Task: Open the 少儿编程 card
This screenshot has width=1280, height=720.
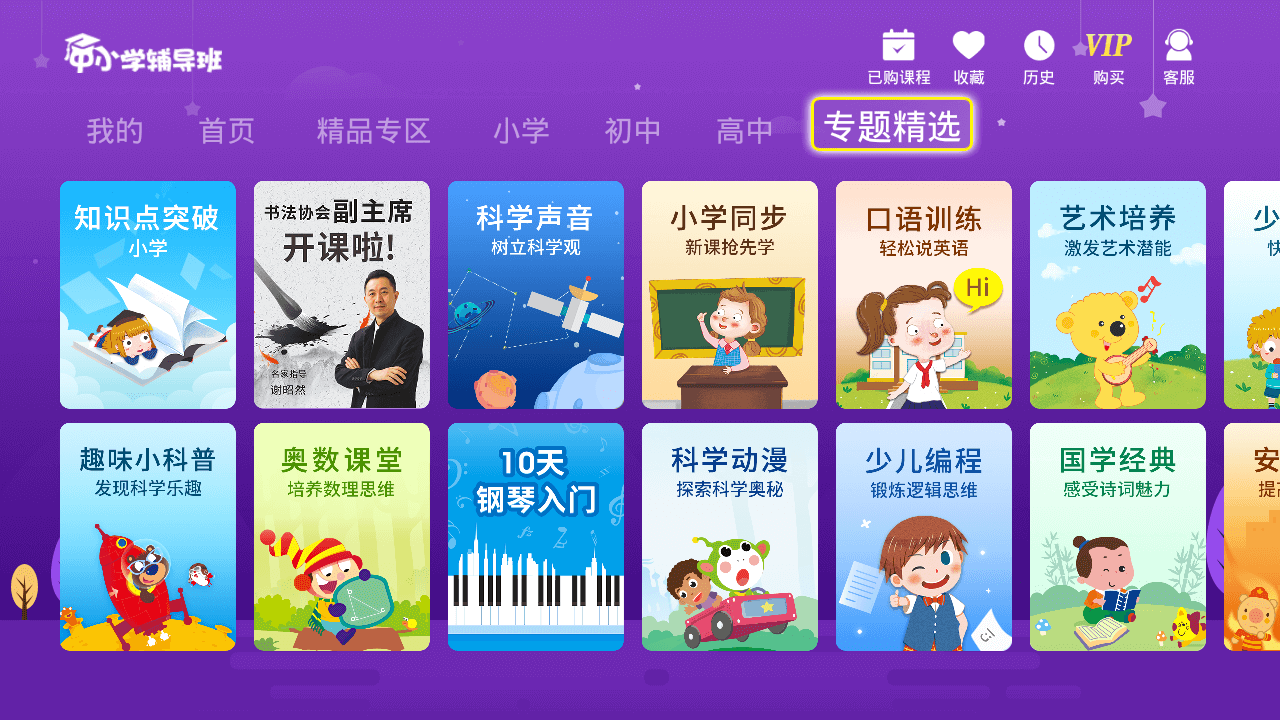Action: pos(924,537)
